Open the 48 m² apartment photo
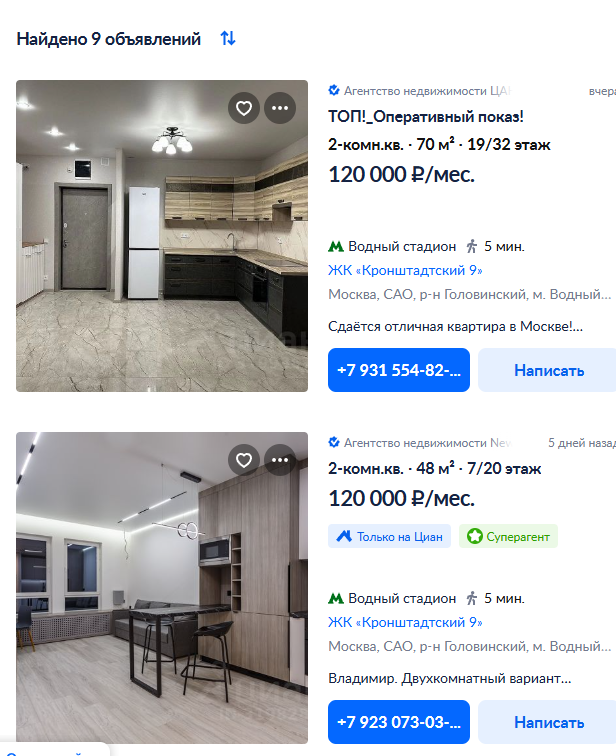Image resolution: width=616 pixels, height=756 pixels. (162, 600)
